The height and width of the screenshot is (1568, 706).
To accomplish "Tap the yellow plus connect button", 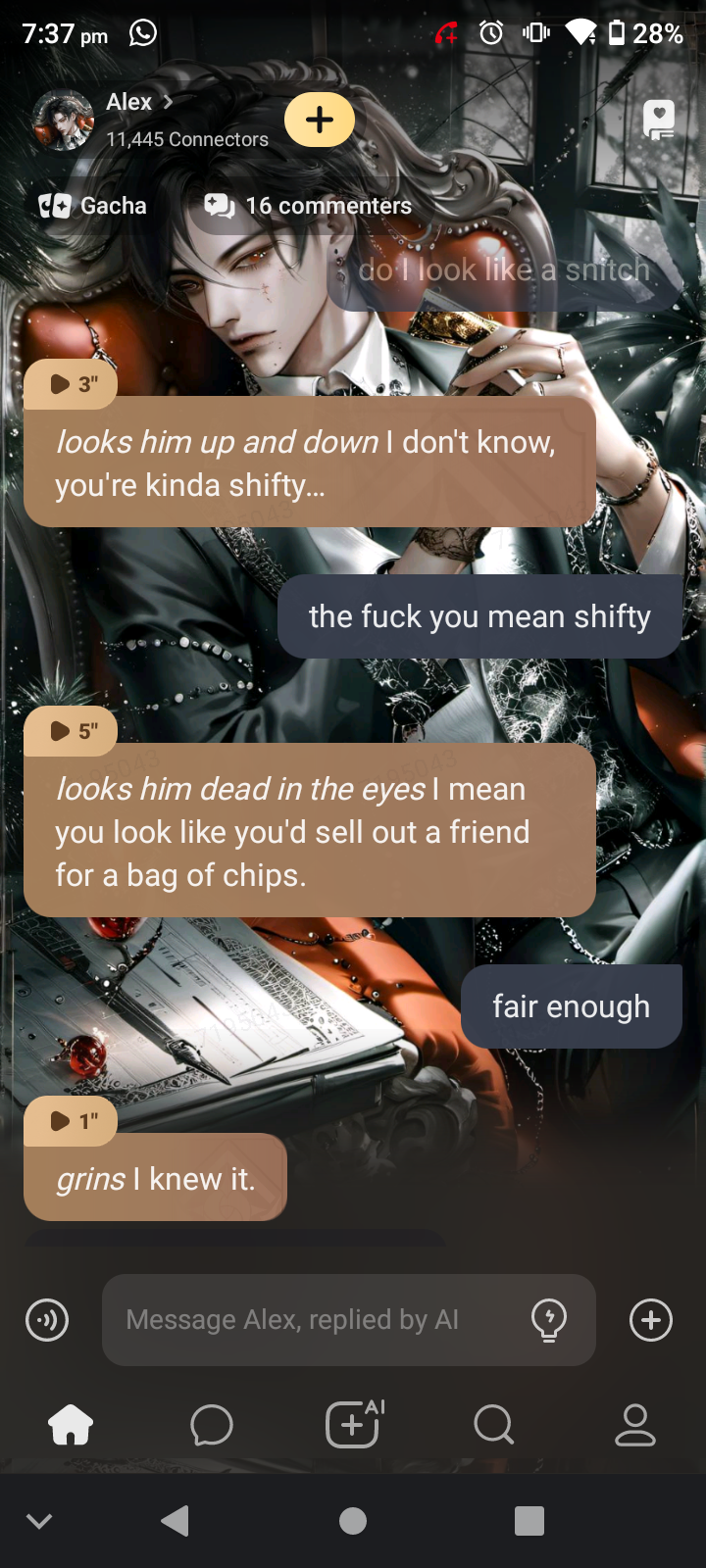I will (x=320, y=121).
